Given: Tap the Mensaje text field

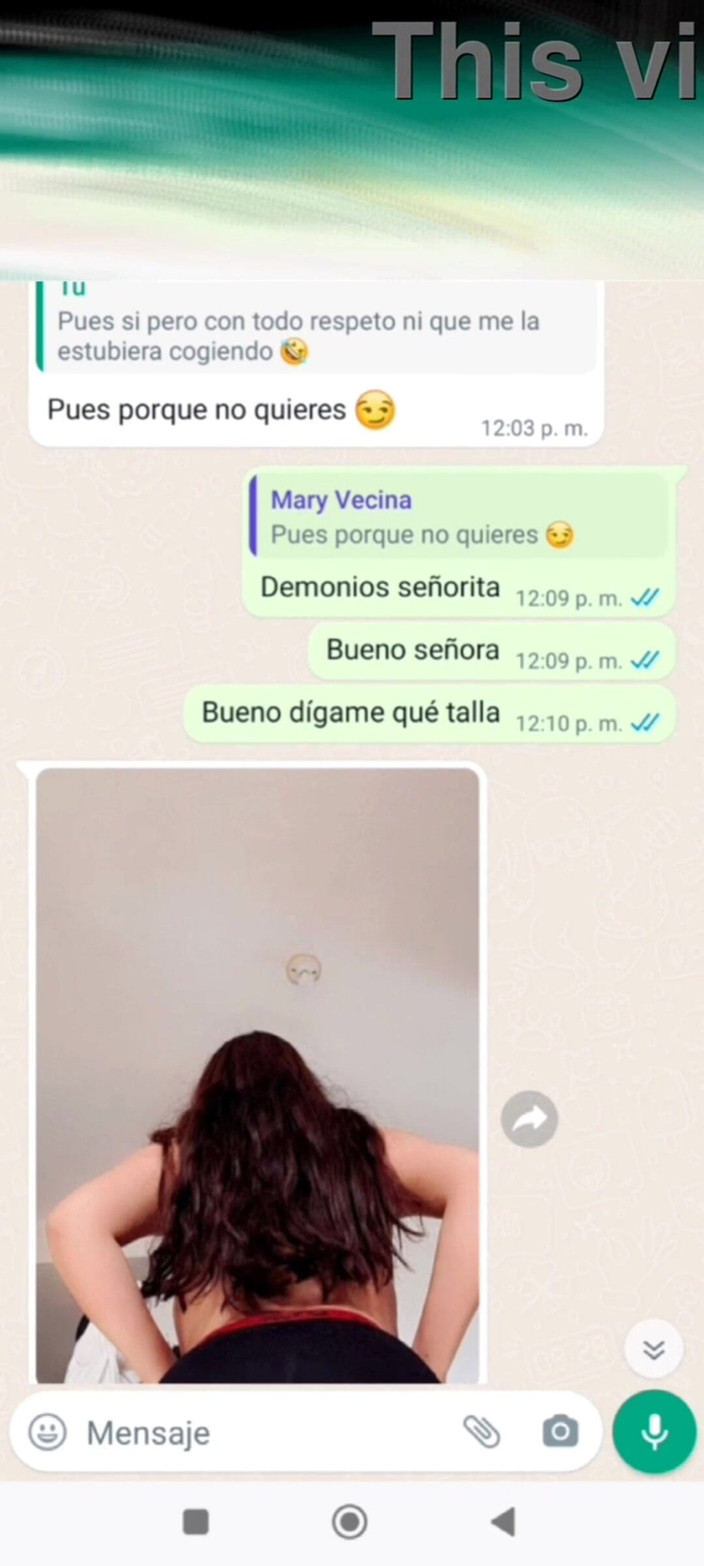Looking at the screenshot, I should pos(260,1433).
